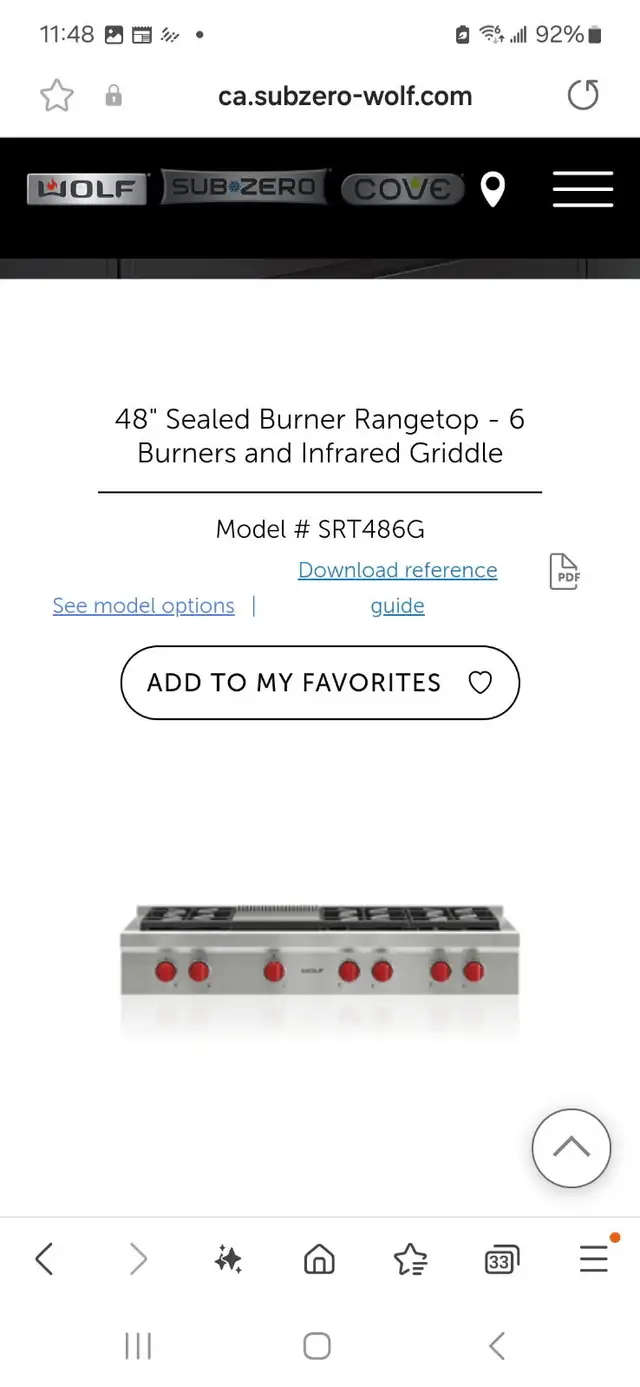640x1387 pixels.
Task: Download the reference guide
Action: pyautogui.click(x=398, y=588)
